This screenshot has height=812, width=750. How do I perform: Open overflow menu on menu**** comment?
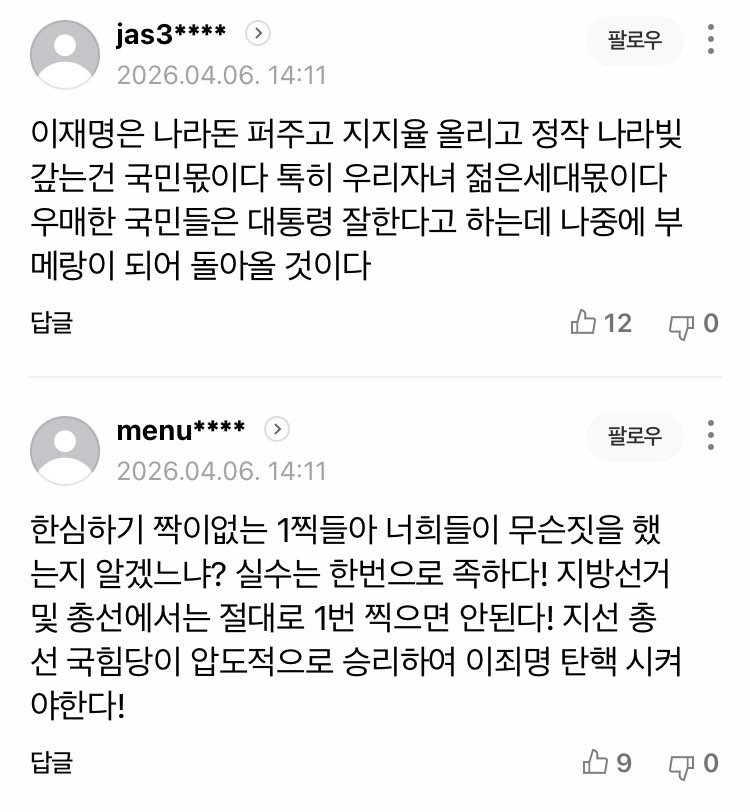point(711,436)
